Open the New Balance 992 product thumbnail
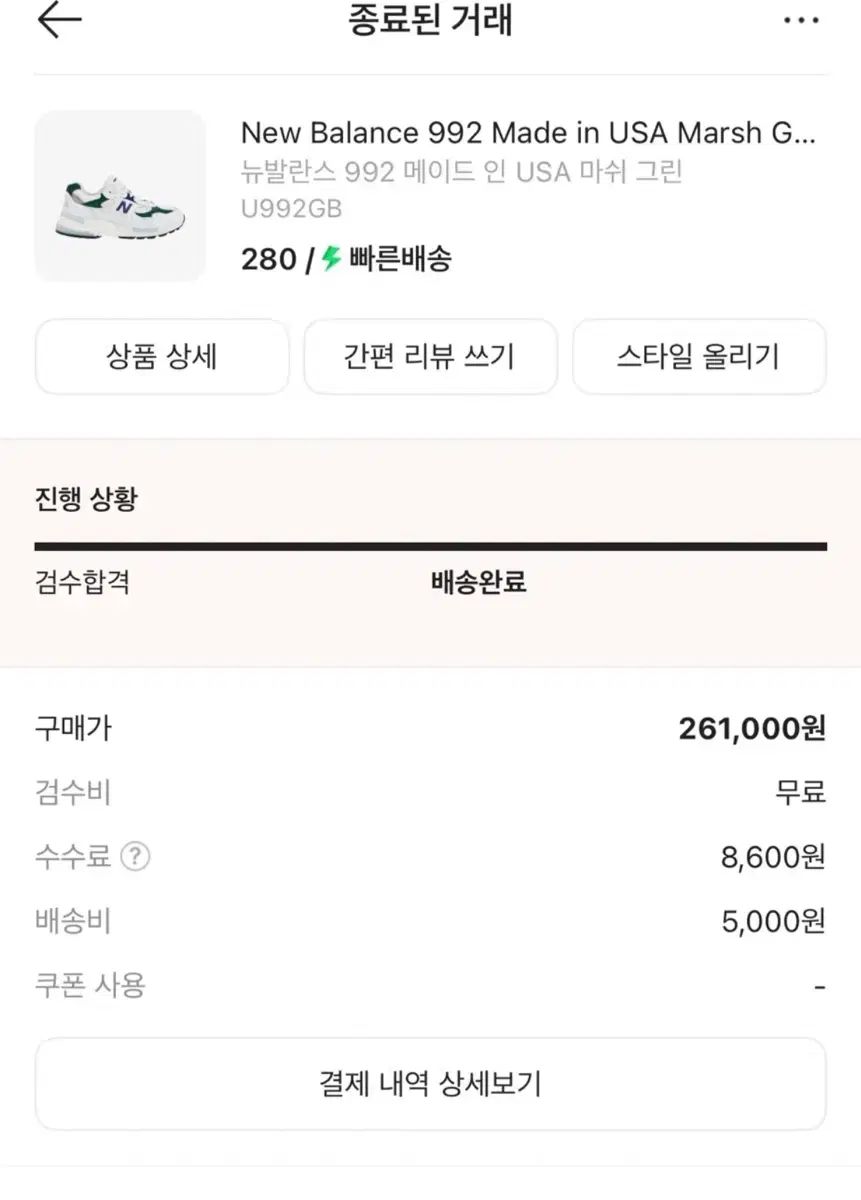 [x=120, y=196]
